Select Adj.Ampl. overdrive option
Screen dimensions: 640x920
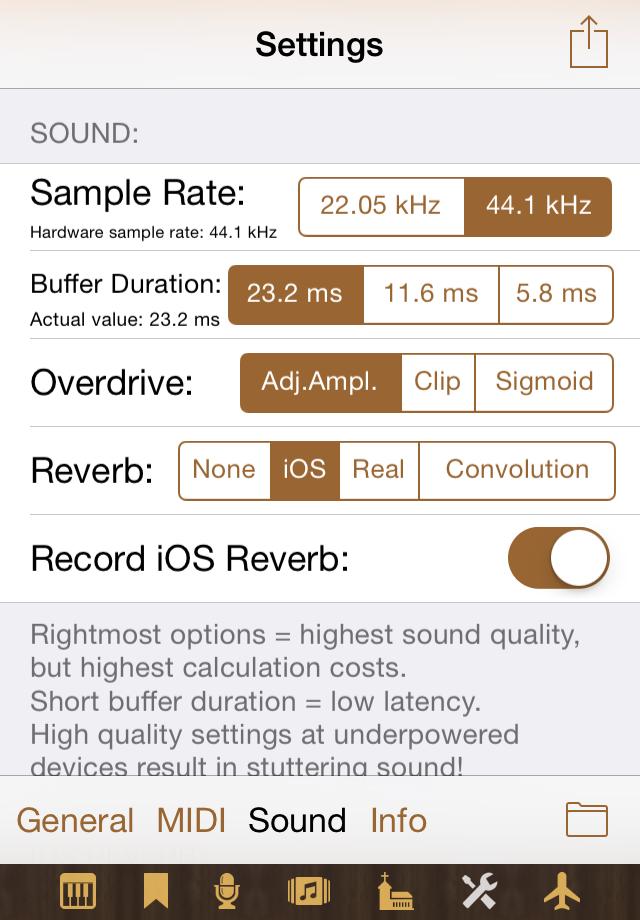coord(320,382)
